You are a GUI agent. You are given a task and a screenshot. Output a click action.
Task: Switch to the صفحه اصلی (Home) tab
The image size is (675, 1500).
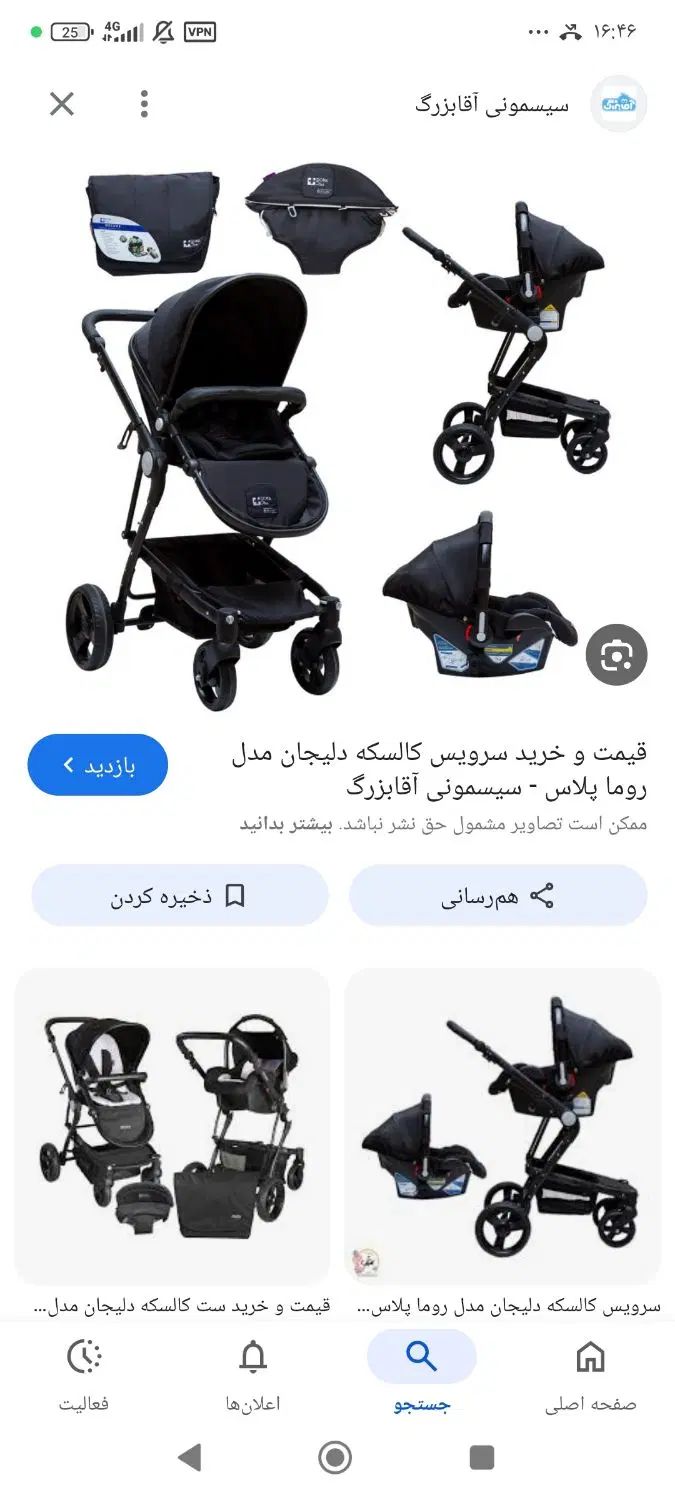pos(590,1375)
